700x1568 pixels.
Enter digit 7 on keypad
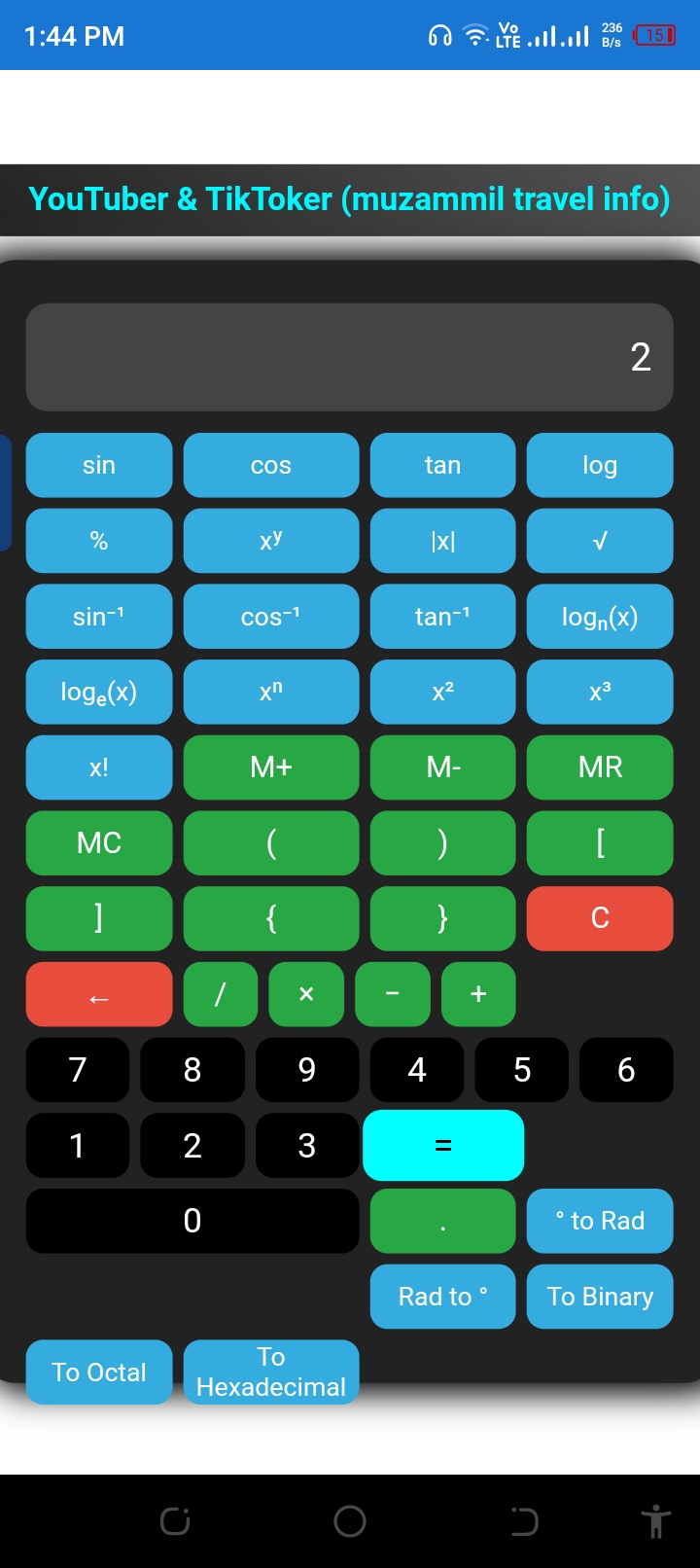(x=78, y=1070)
